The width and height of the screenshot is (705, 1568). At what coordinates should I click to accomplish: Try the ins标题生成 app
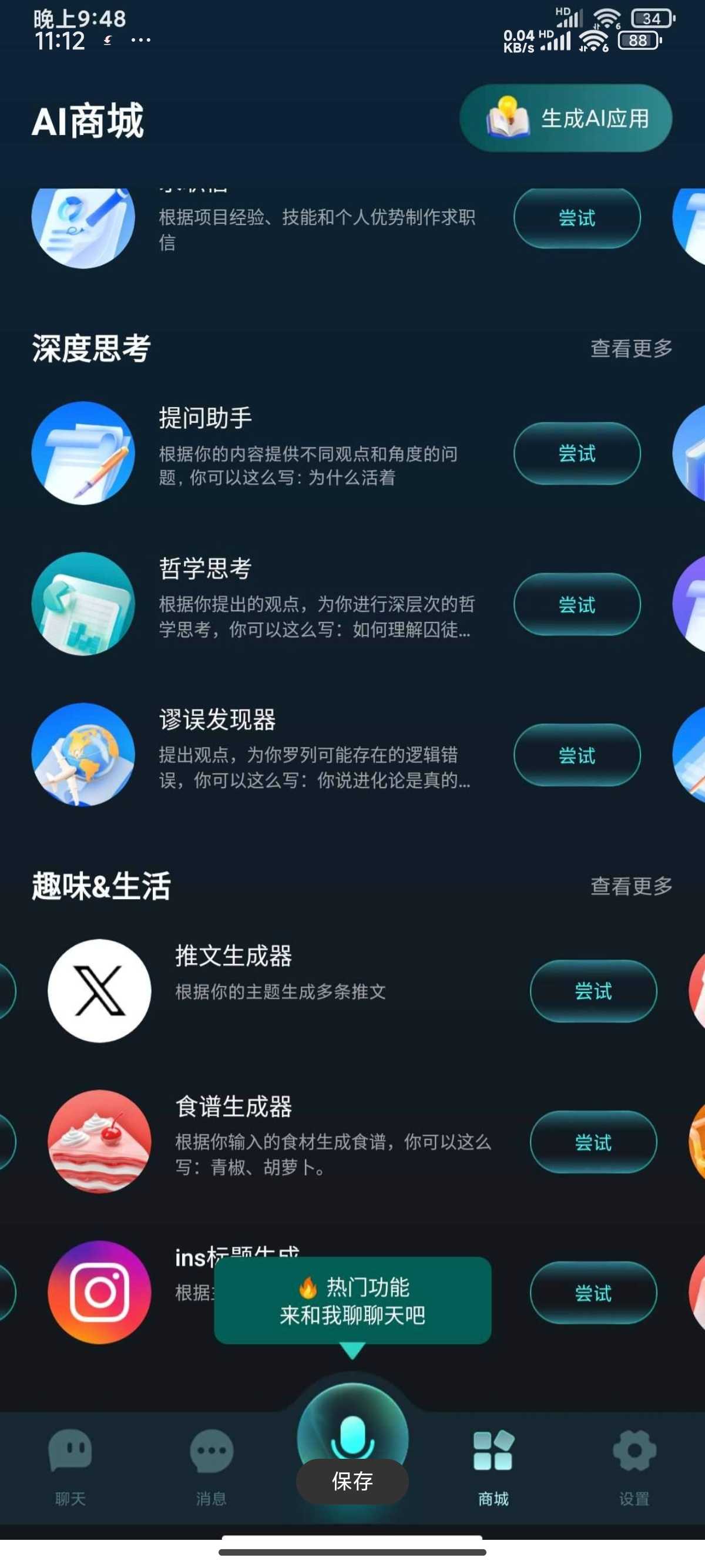click(593, 1293)
